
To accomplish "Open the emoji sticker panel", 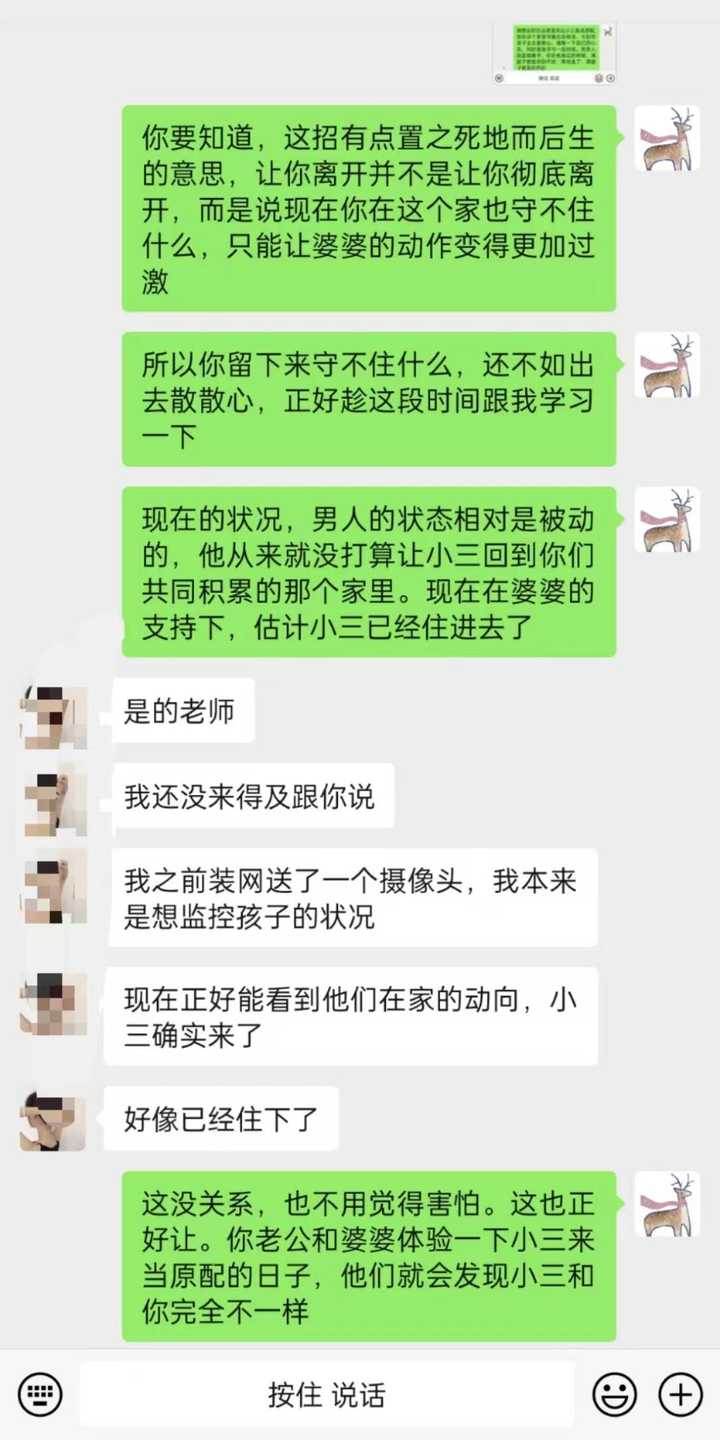I will tap(615, 1394).
